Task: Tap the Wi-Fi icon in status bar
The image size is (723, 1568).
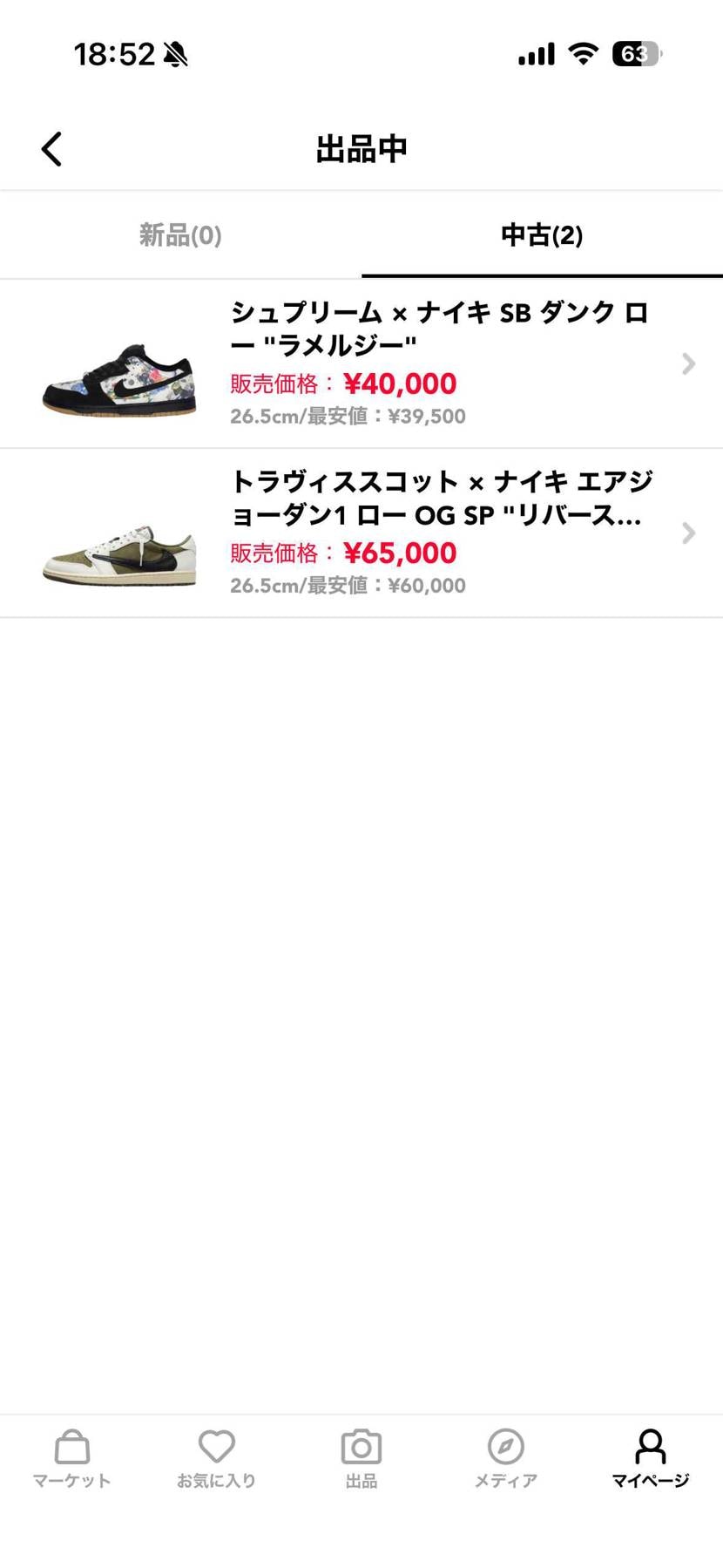Action: pos(582,52)
